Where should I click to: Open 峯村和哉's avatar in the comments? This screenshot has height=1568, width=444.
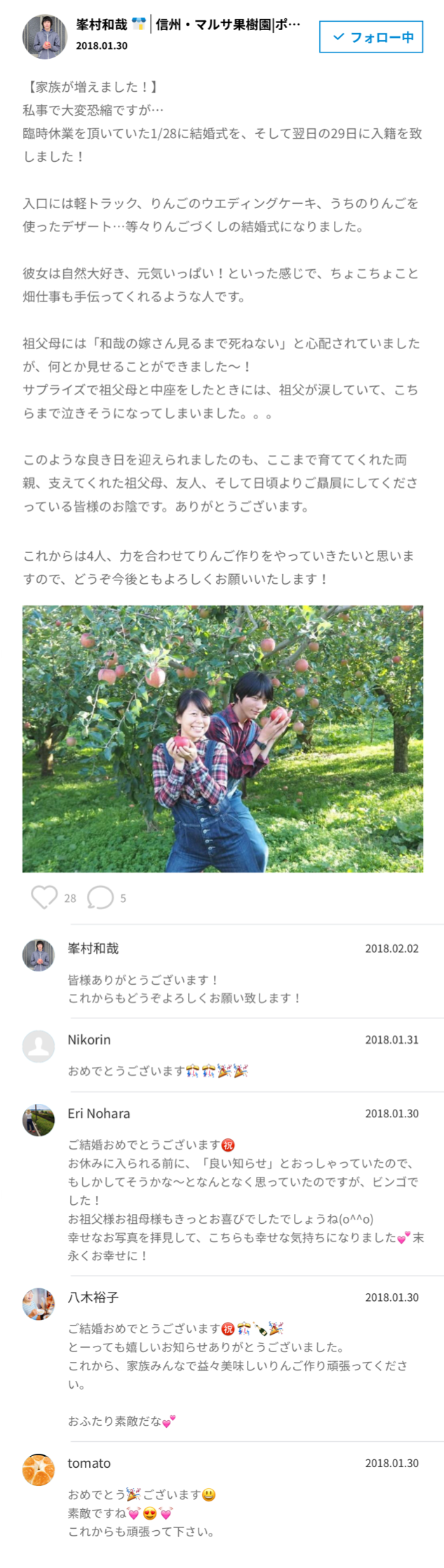pyautogui.click(x=39, y=955)
